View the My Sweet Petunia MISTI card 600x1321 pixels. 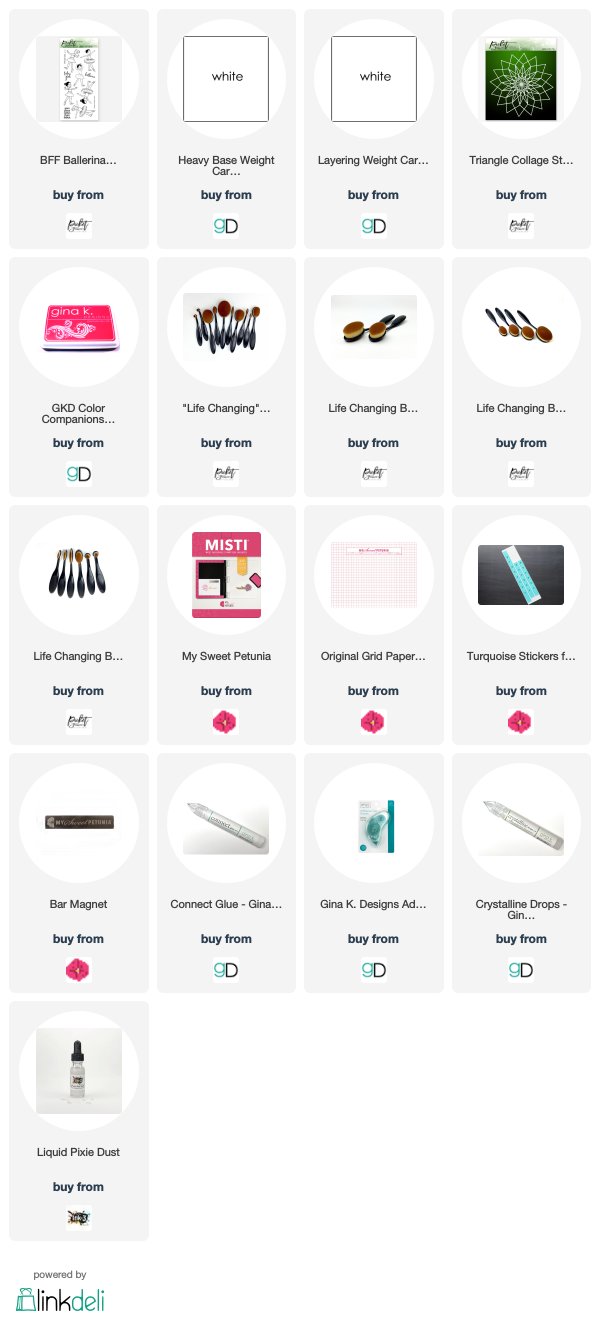point(226,625)
